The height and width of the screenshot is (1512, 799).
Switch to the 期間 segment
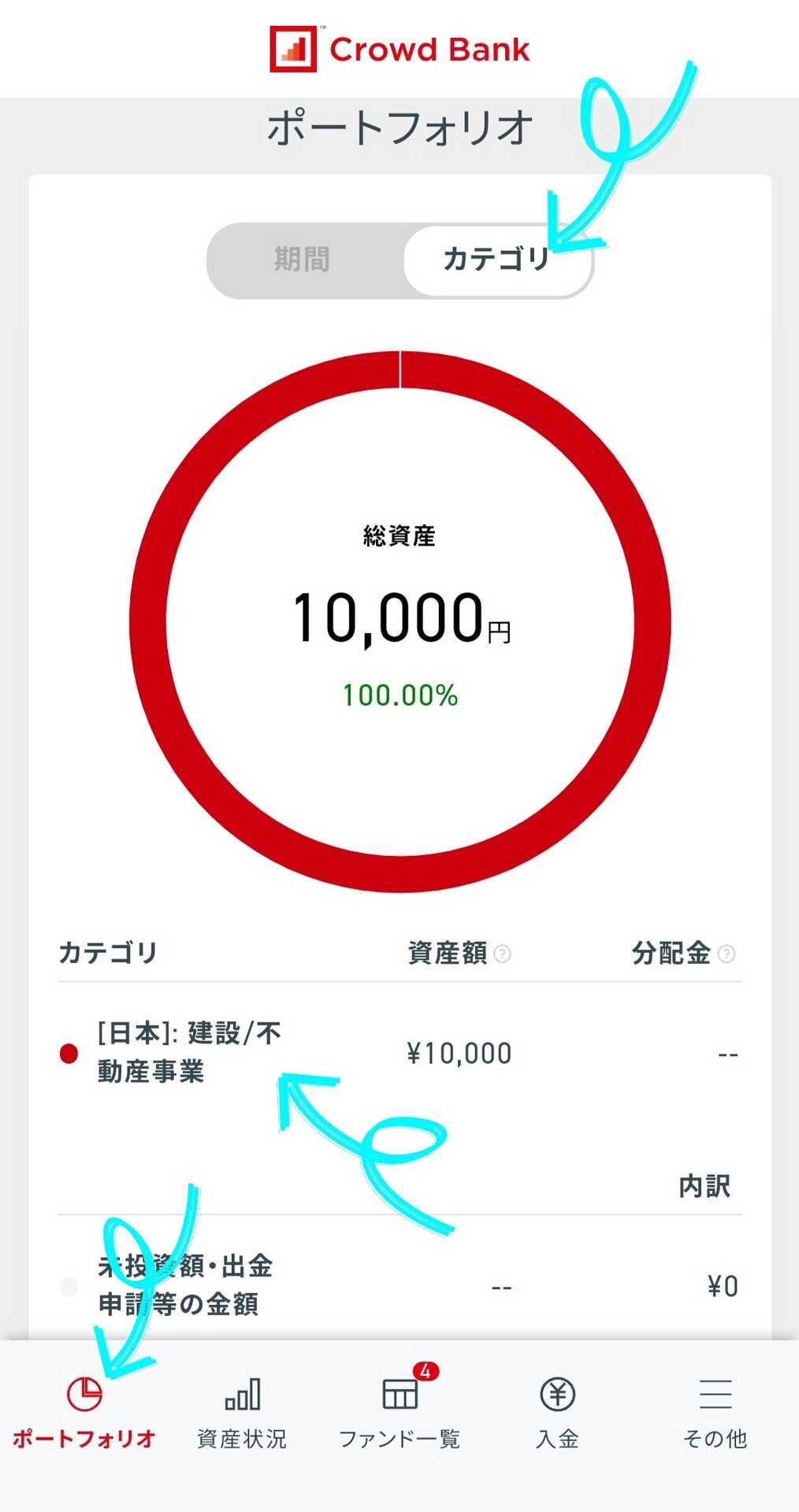click(x=303, y=259)
